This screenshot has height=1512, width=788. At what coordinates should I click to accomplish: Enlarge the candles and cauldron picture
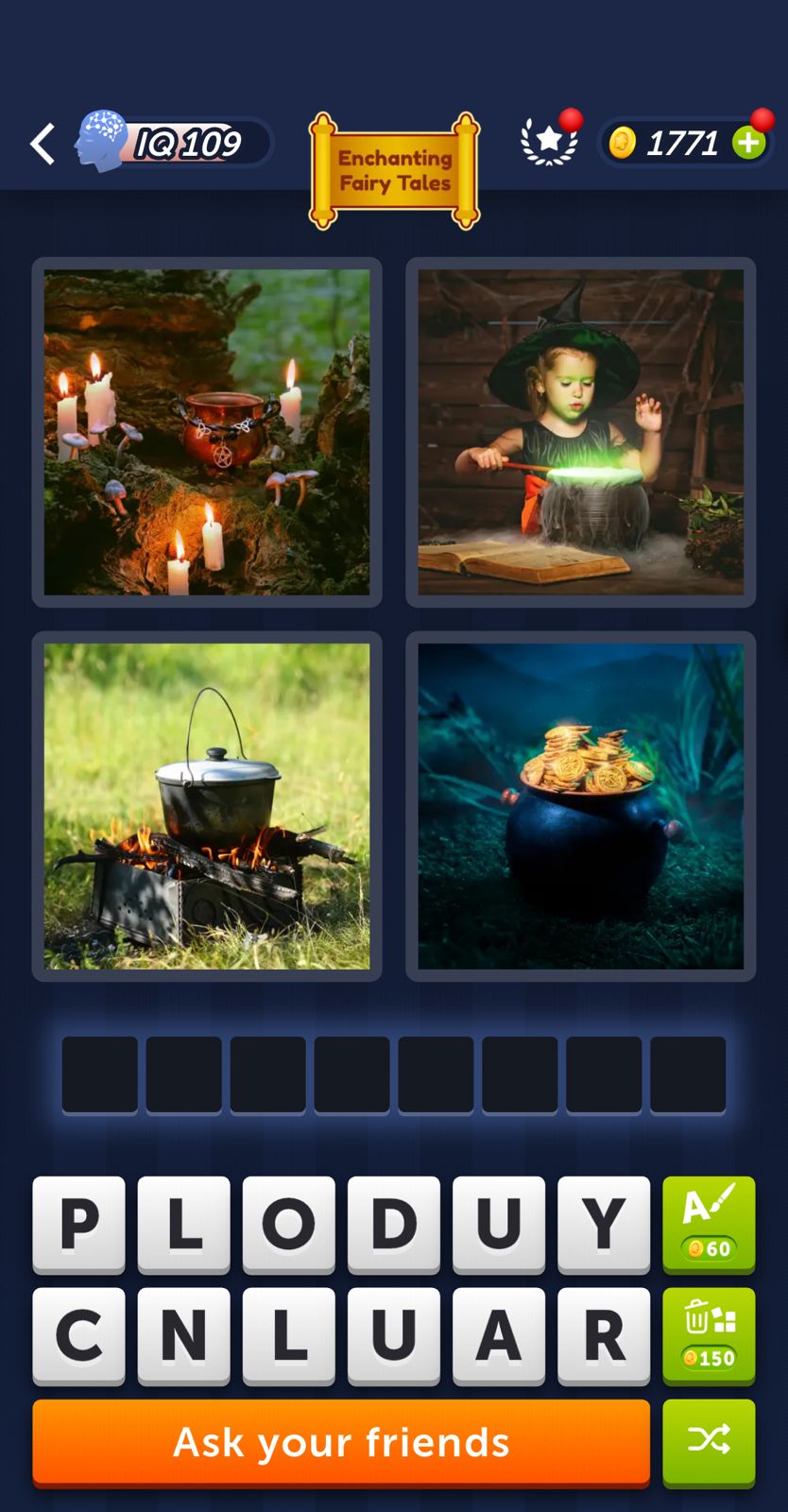pyautogui.click(x=207, y=432)
